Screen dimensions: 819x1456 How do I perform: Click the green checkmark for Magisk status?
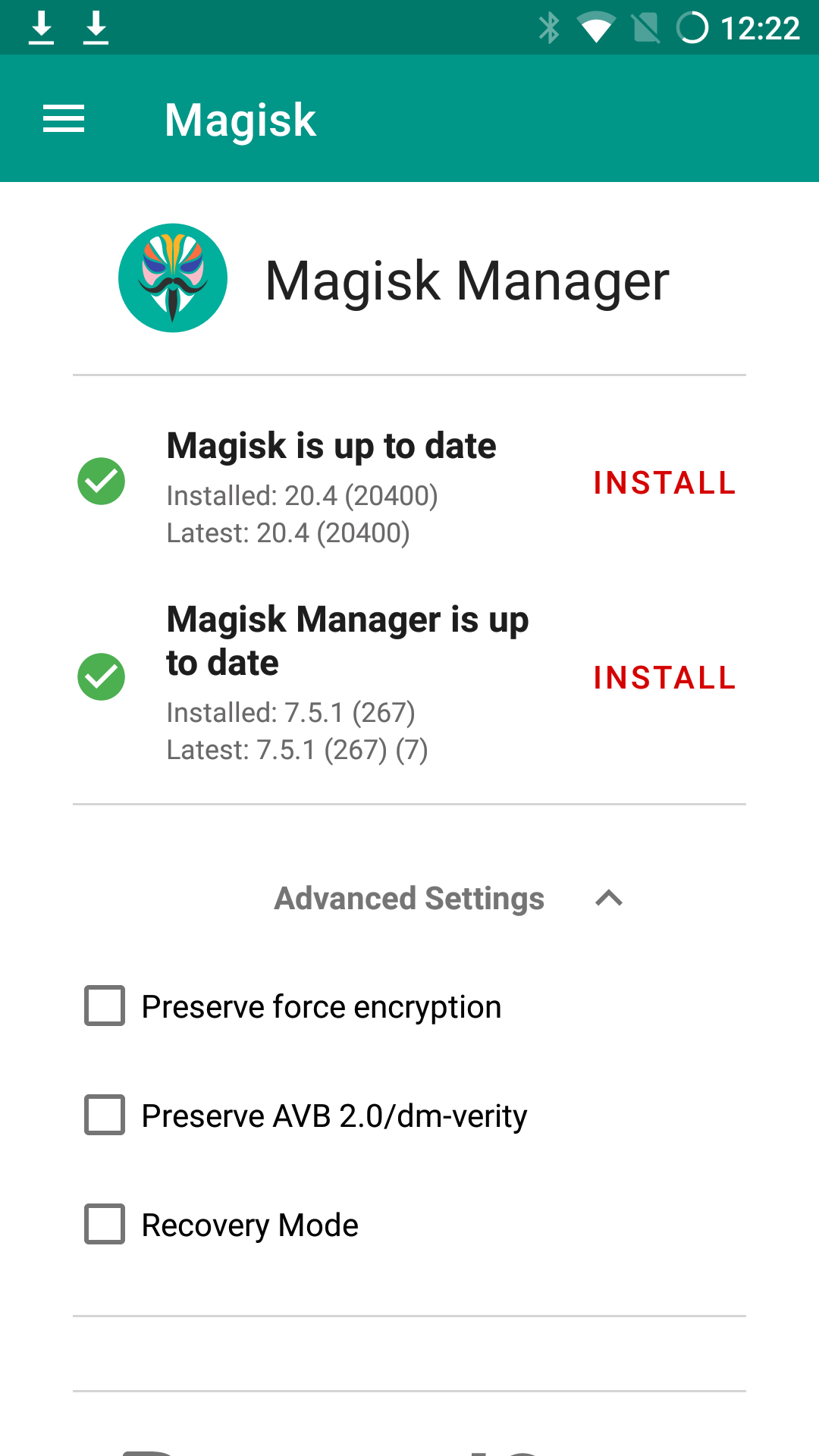[101, 480]
